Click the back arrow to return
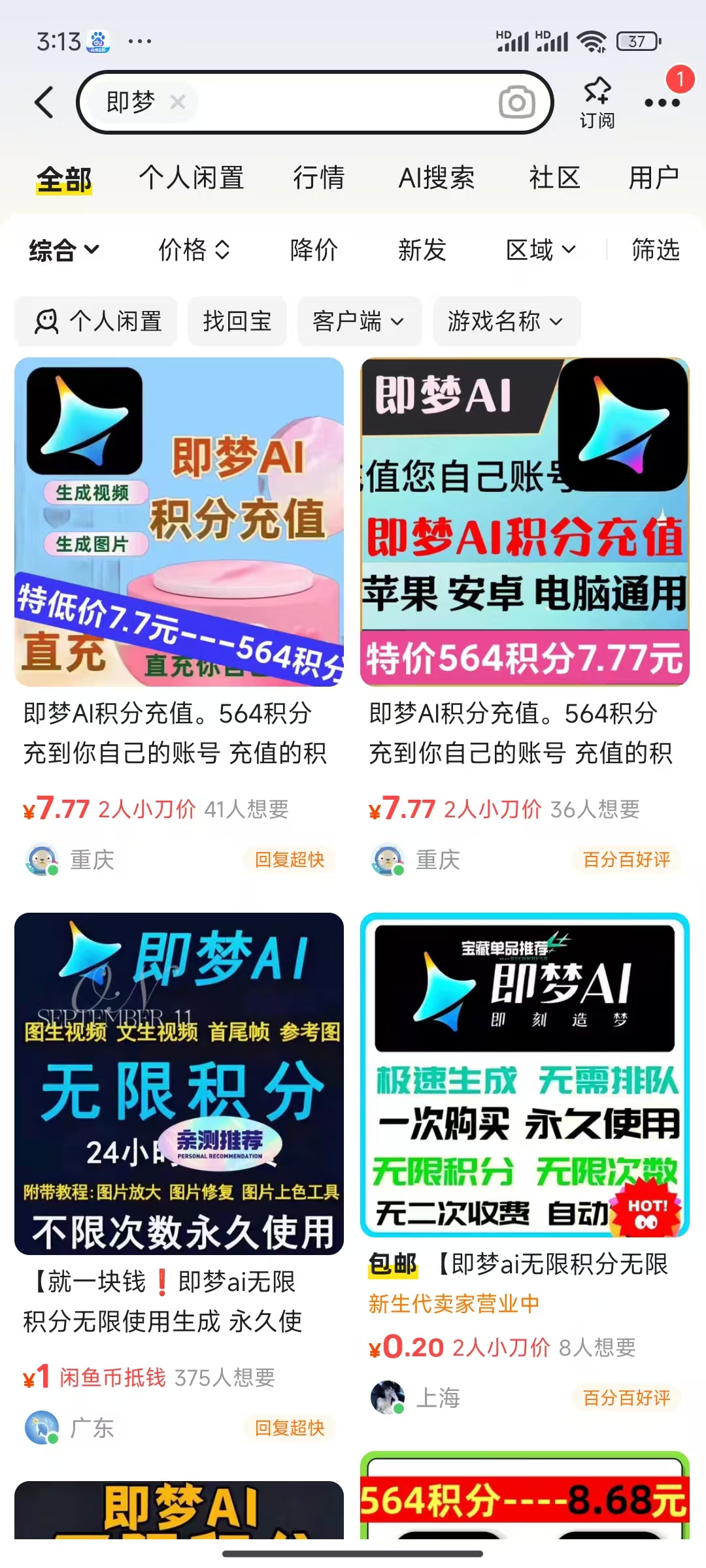Image resolution: width=706 pixels, height=1568 pixels. (43, 102)
